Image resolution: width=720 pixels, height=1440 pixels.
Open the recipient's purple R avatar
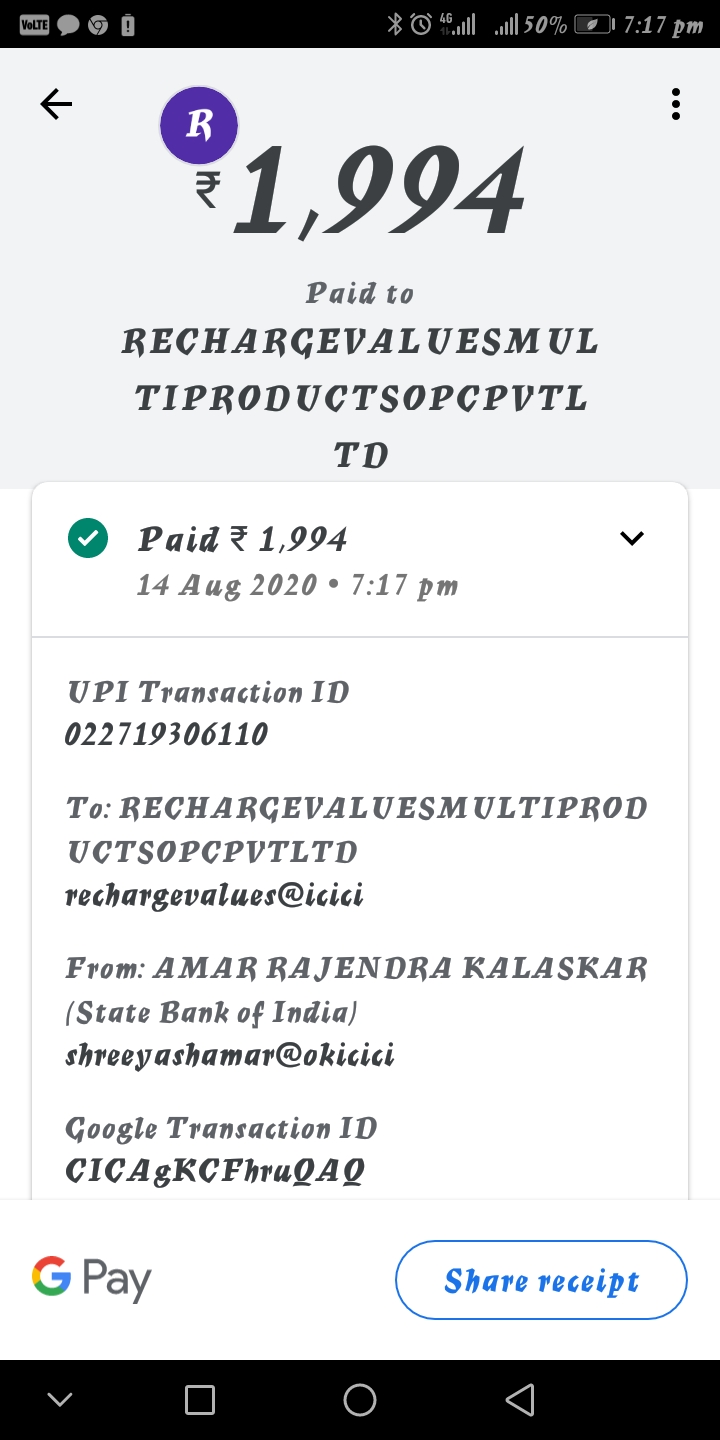tap(199, 126)
